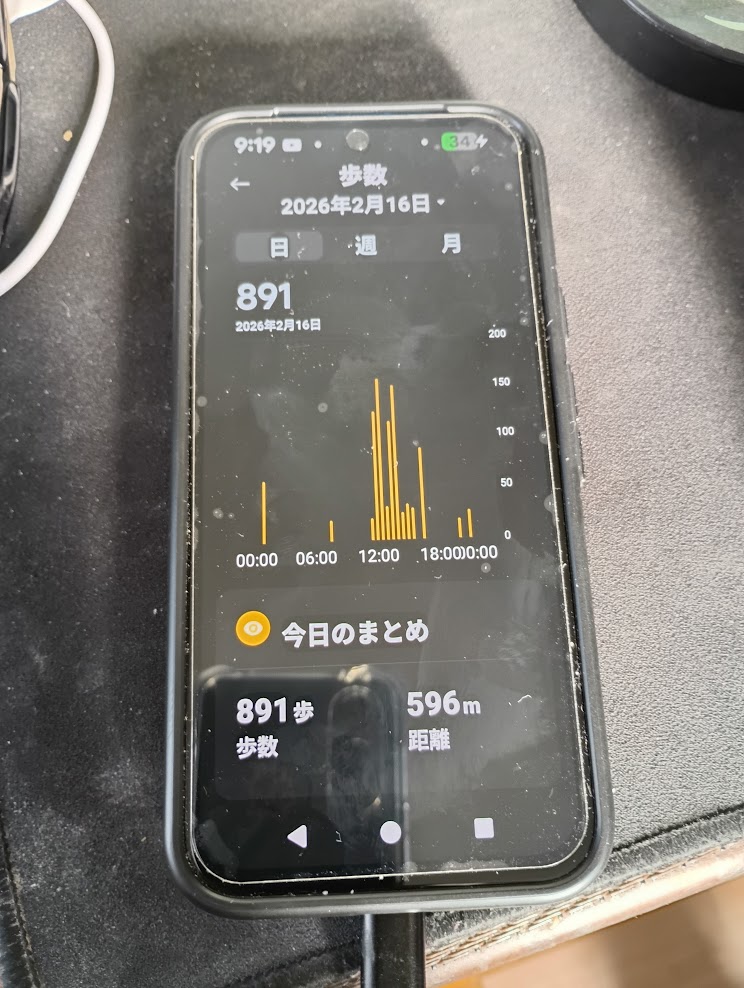Open the recent apps button
Viewport: 744px width, 988px height.
click(x=484, y=827)
